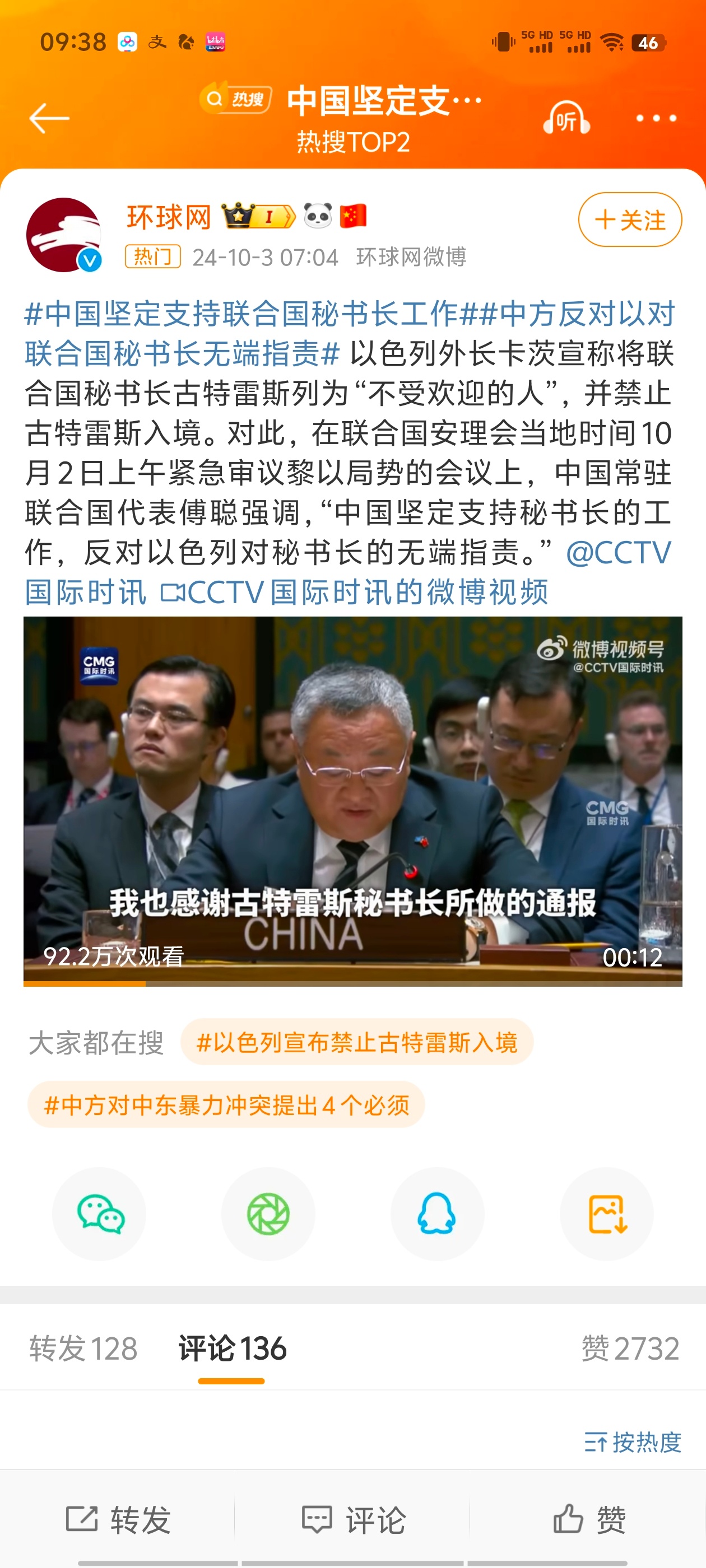The height and width of the screenshot is (1568, 706).
Task: Open the 热搜 search chip
Action: 236,99
